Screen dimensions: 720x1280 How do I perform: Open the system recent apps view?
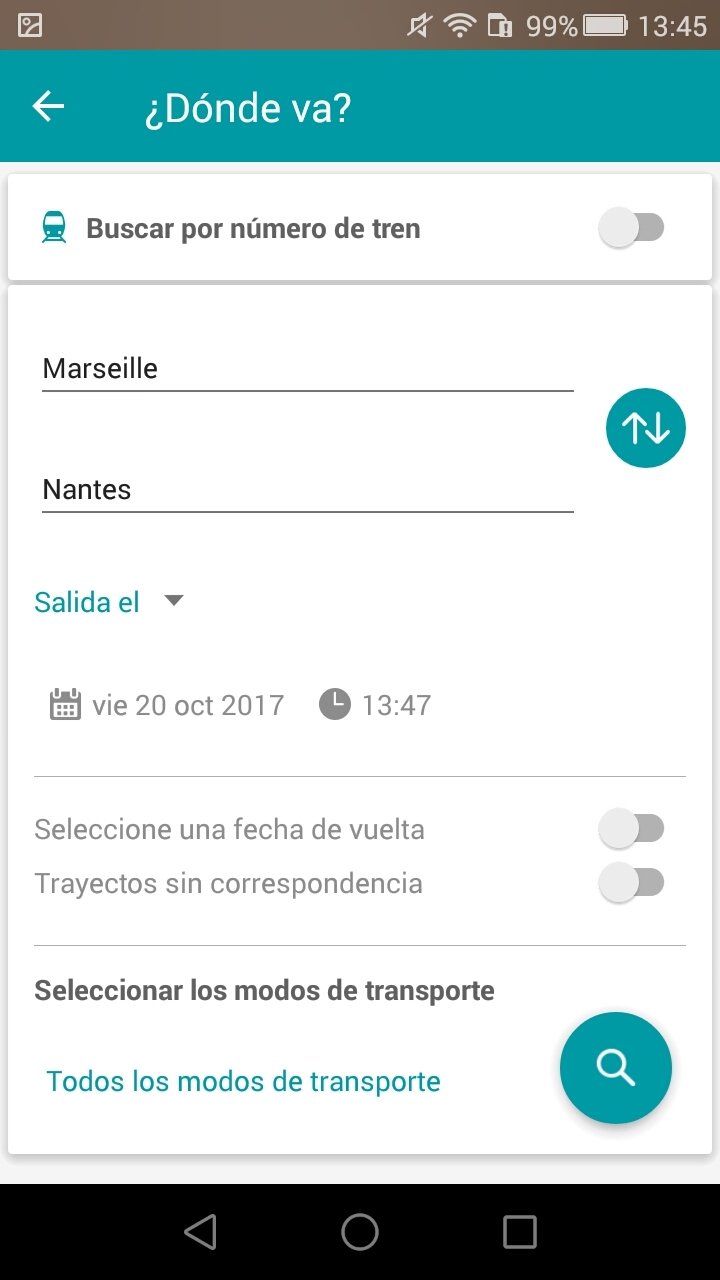point(519,1232)
